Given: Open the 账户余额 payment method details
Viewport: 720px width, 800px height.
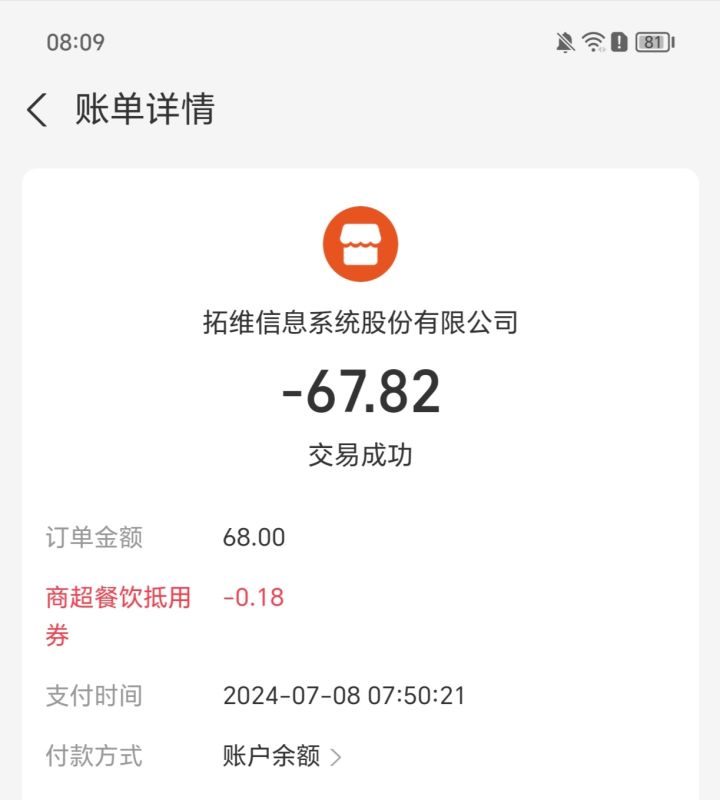Looking at the screenshot, I should (x=282, y=756).
